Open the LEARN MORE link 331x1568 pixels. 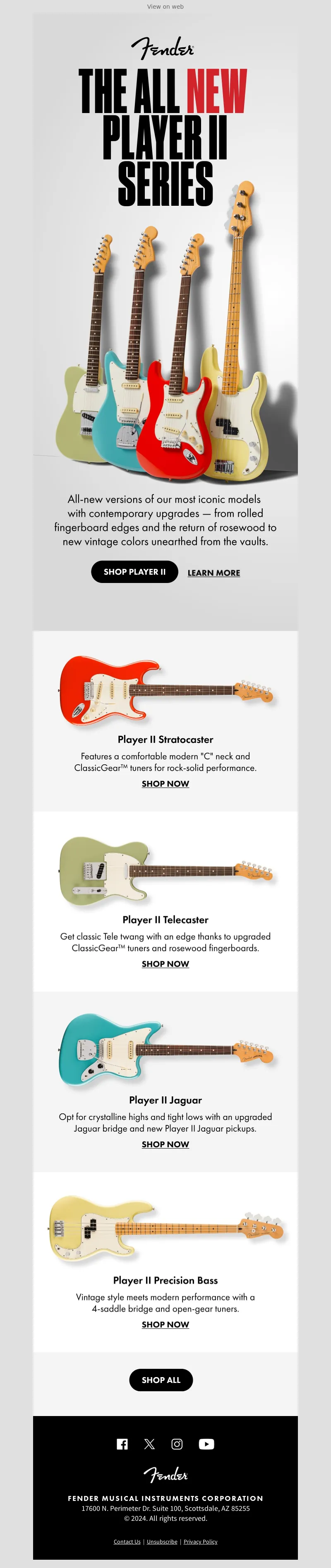click(x=213, y=573)
